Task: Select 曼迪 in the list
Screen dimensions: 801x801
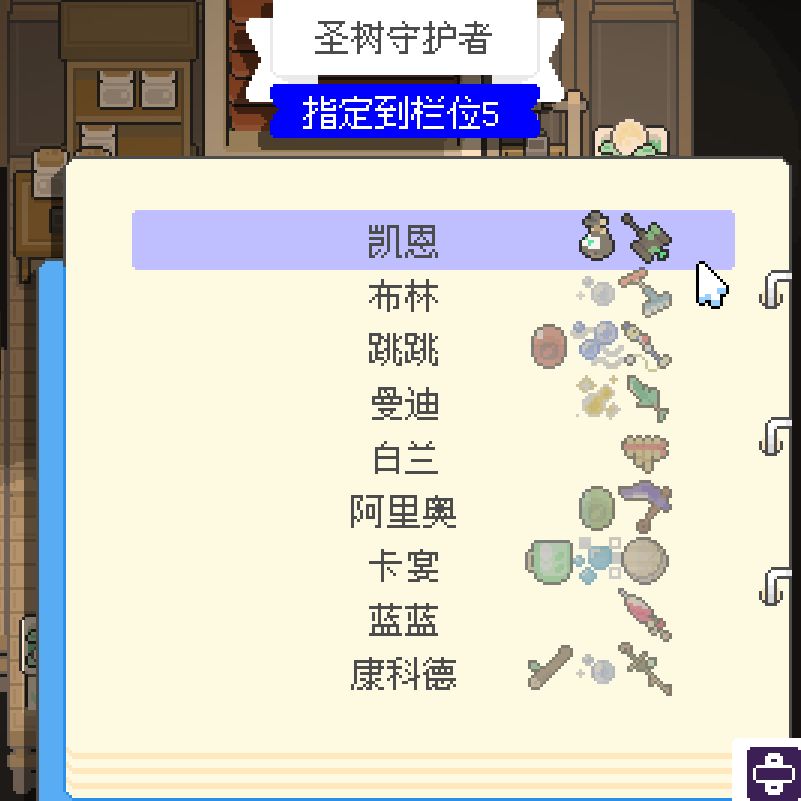Action: tap(403, 404)
